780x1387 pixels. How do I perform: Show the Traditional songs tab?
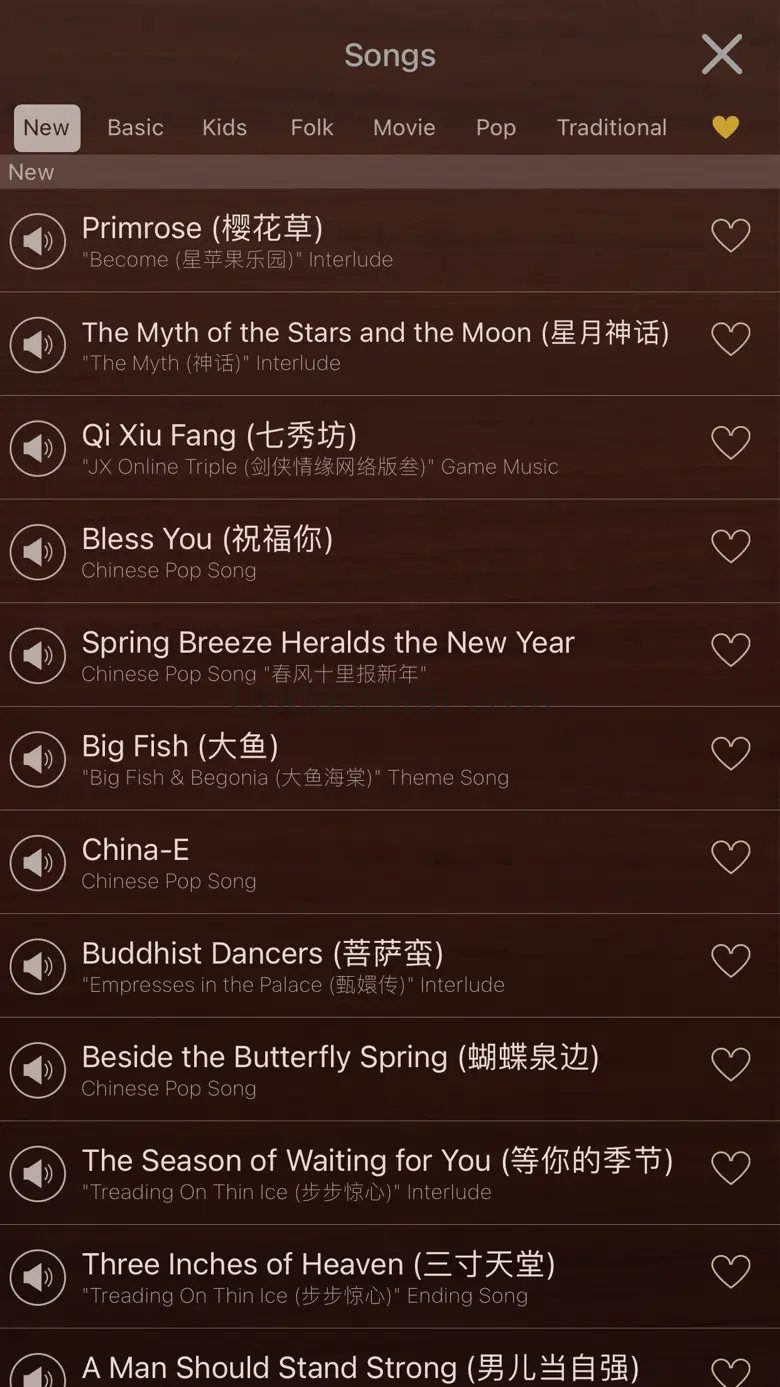[x=611, y=128]
